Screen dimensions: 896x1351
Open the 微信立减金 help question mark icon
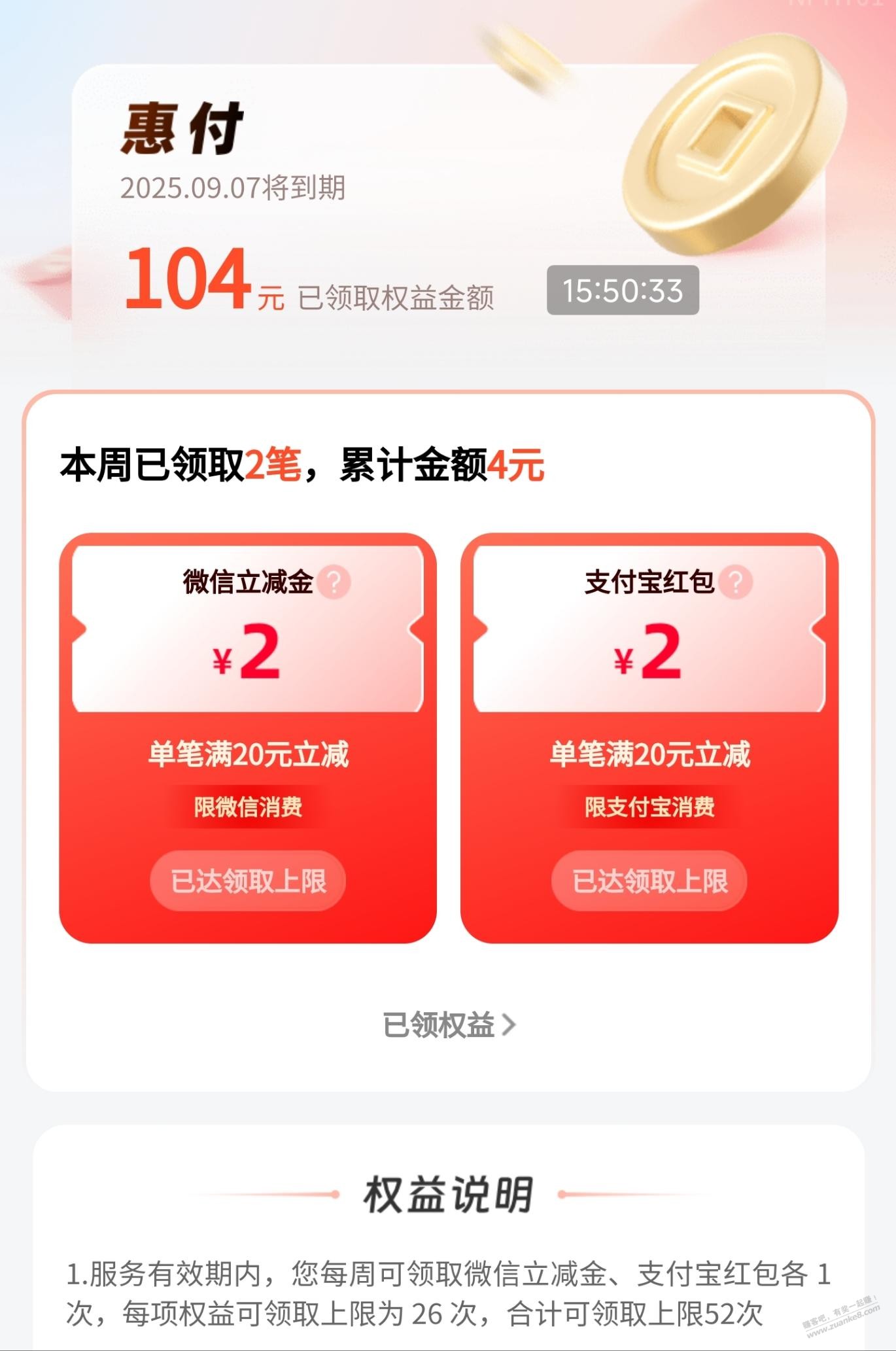pyautogui.click(x=336, y=580)
